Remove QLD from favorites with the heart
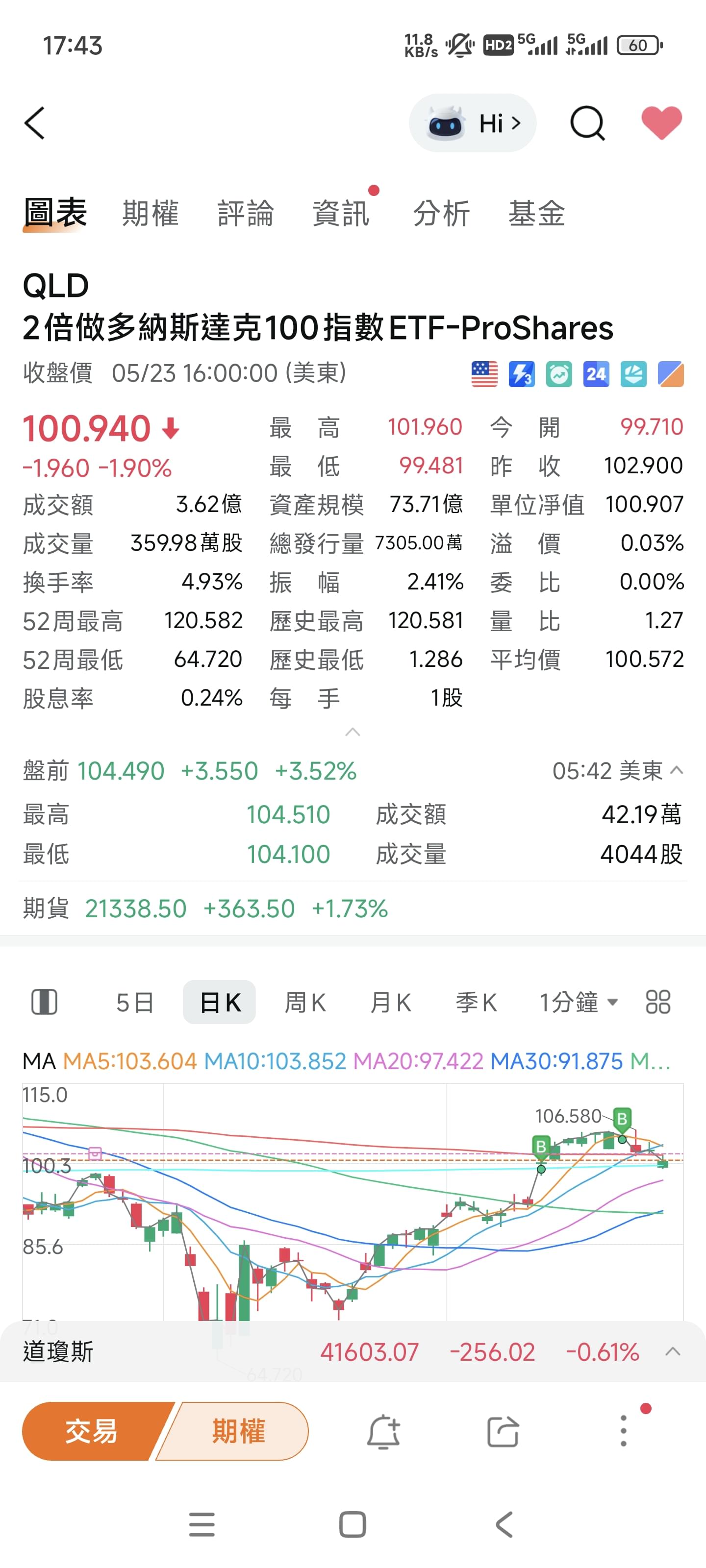The image size is (706, 1568). 661,122
